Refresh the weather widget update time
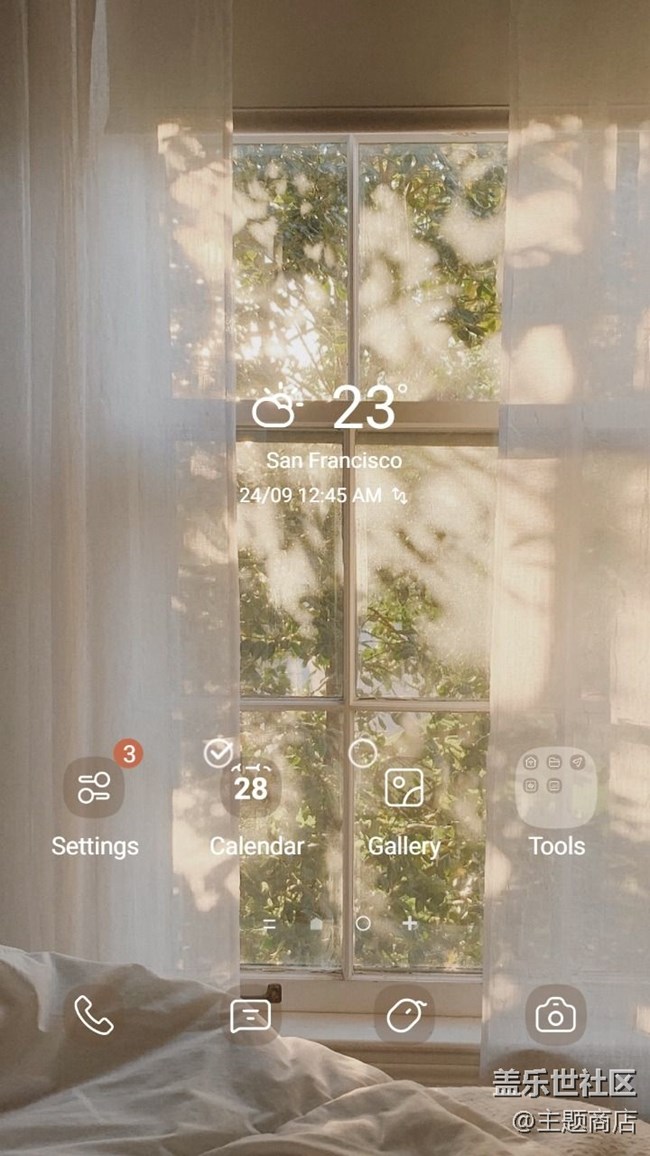 [400, 495]
